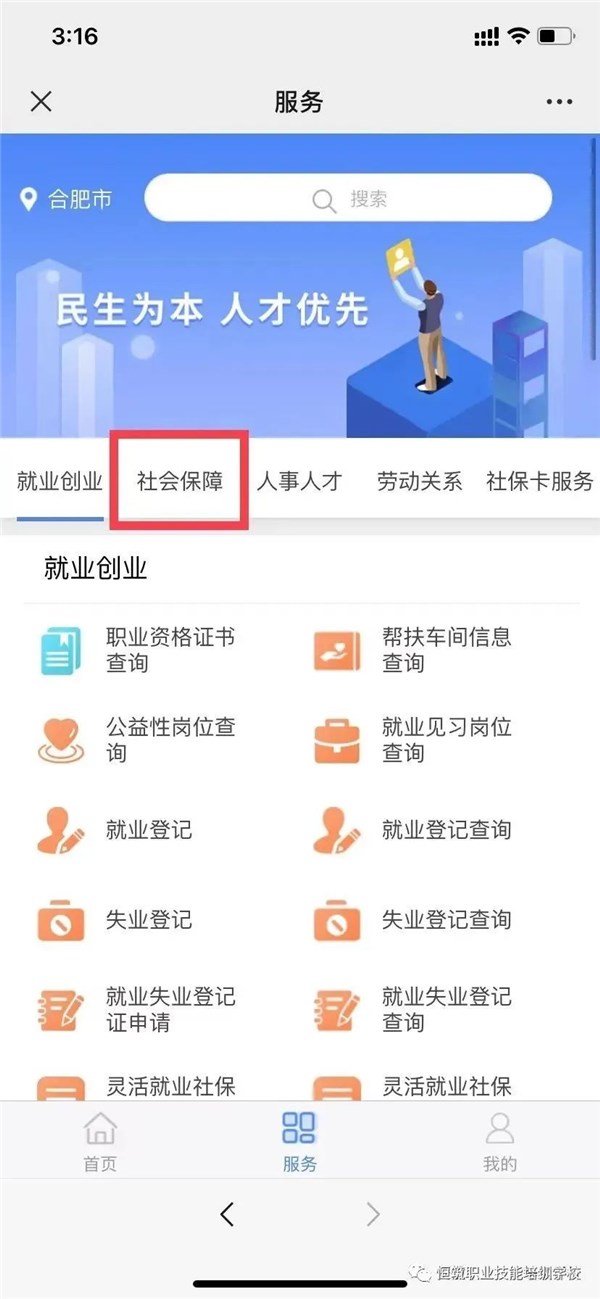600x1299 pixels.
Task: Open the 社保卡服务 tab
Action: (540, 481)
